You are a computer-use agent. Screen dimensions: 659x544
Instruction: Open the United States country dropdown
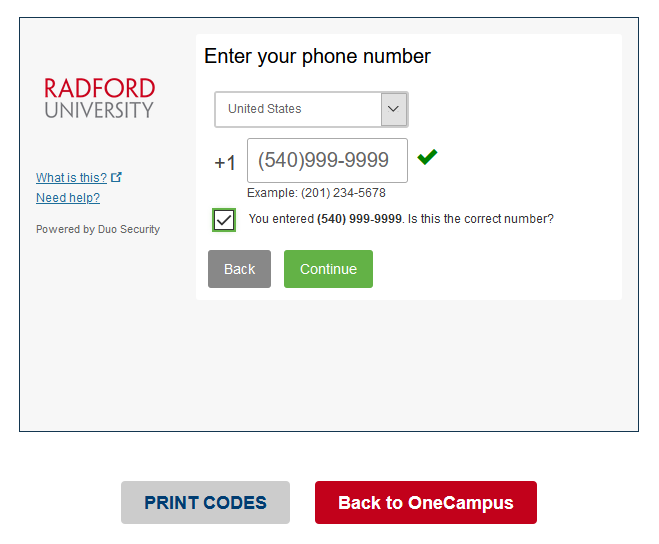point(311,109)
